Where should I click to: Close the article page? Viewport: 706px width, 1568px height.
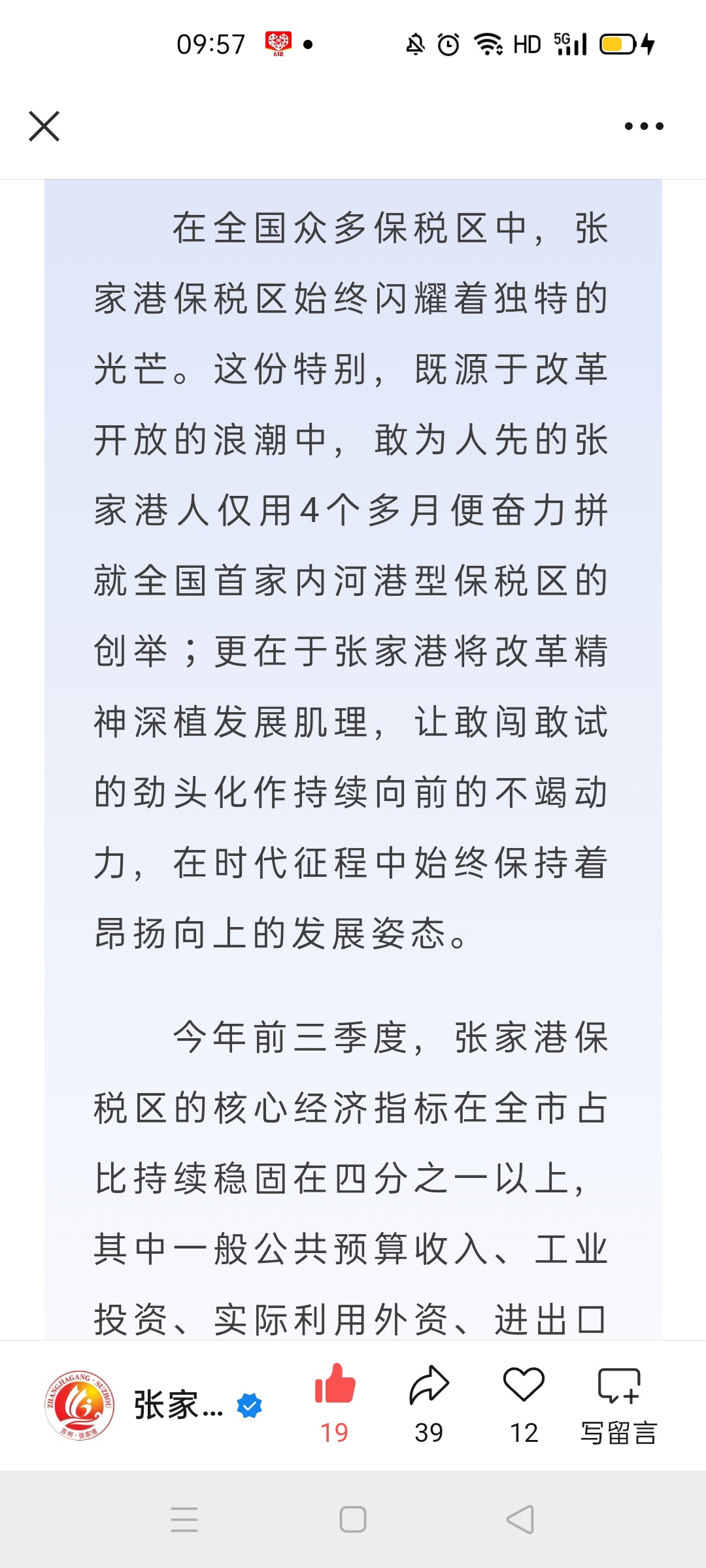coord(44,126)
